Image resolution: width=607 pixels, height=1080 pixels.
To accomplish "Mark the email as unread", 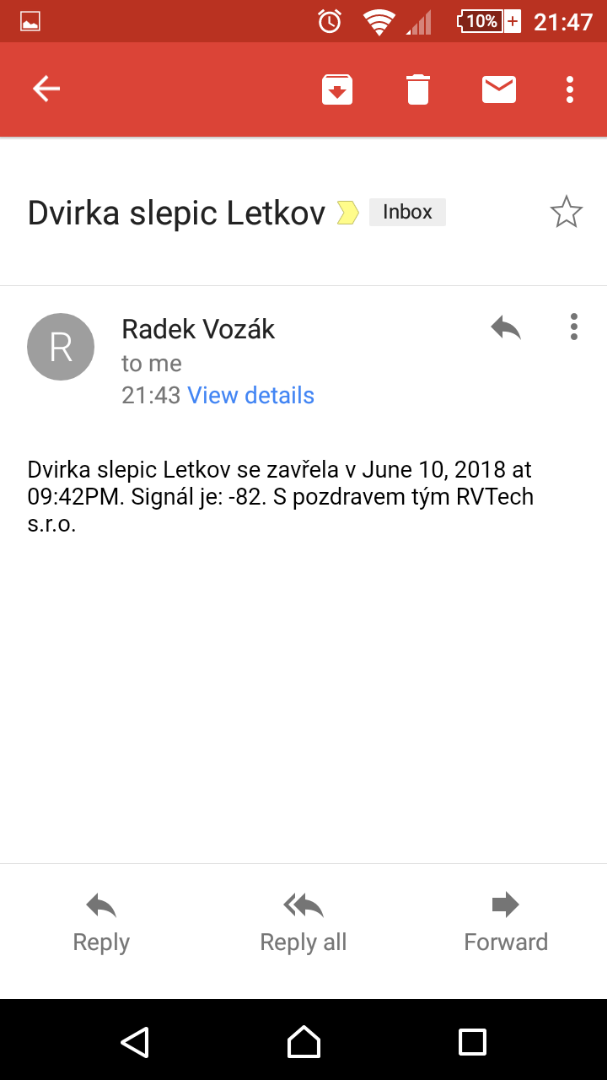I will [x=499, y=90].
